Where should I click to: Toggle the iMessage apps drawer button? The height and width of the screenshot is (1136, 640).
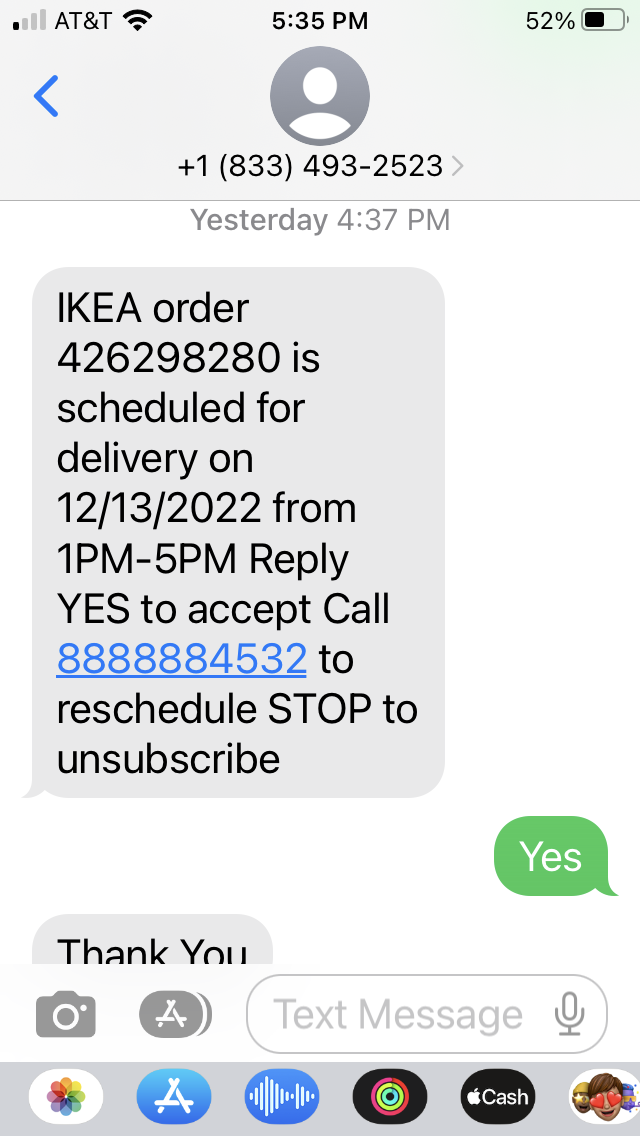174,1015
